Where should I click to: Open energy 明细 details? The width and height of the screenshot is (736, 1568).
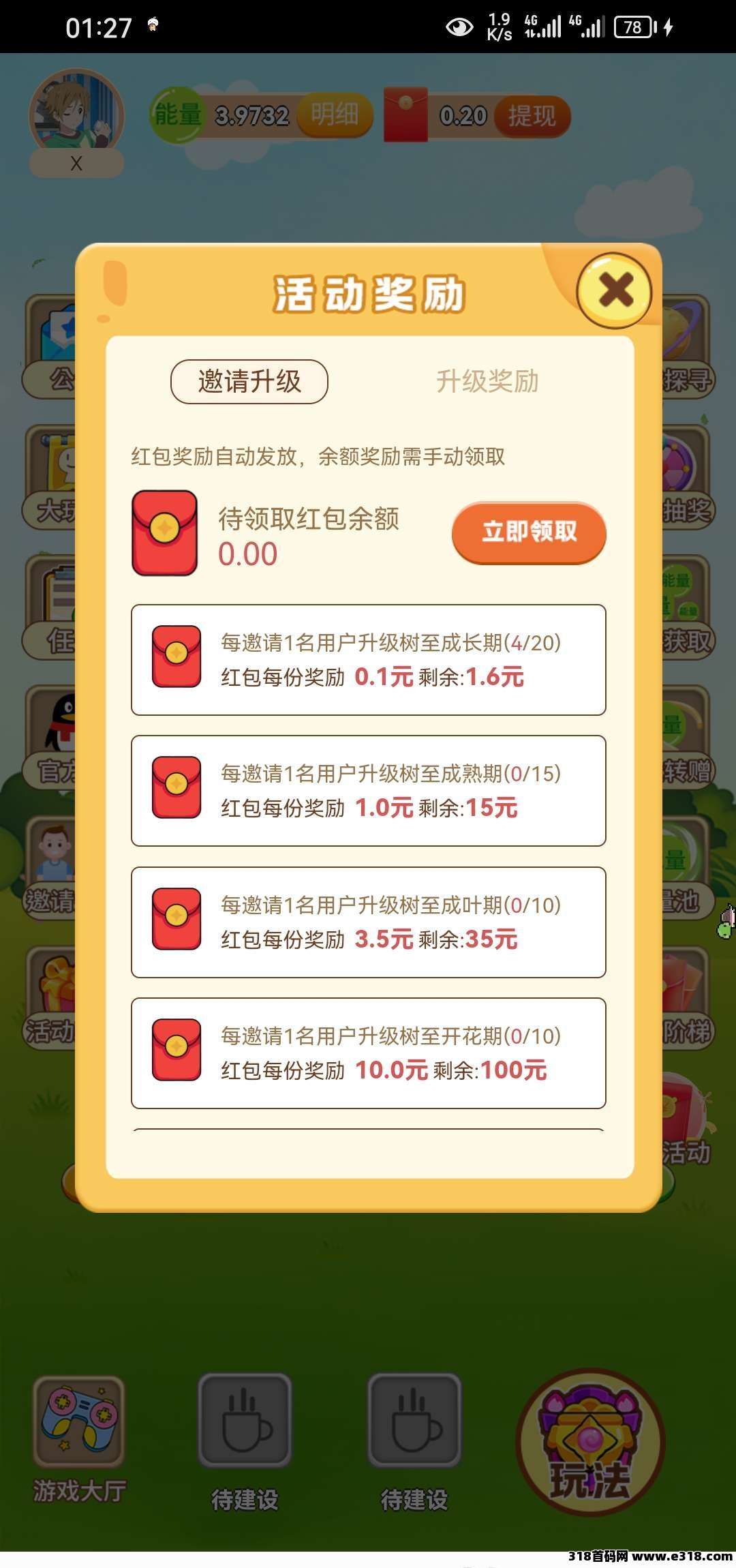[335, 115]
